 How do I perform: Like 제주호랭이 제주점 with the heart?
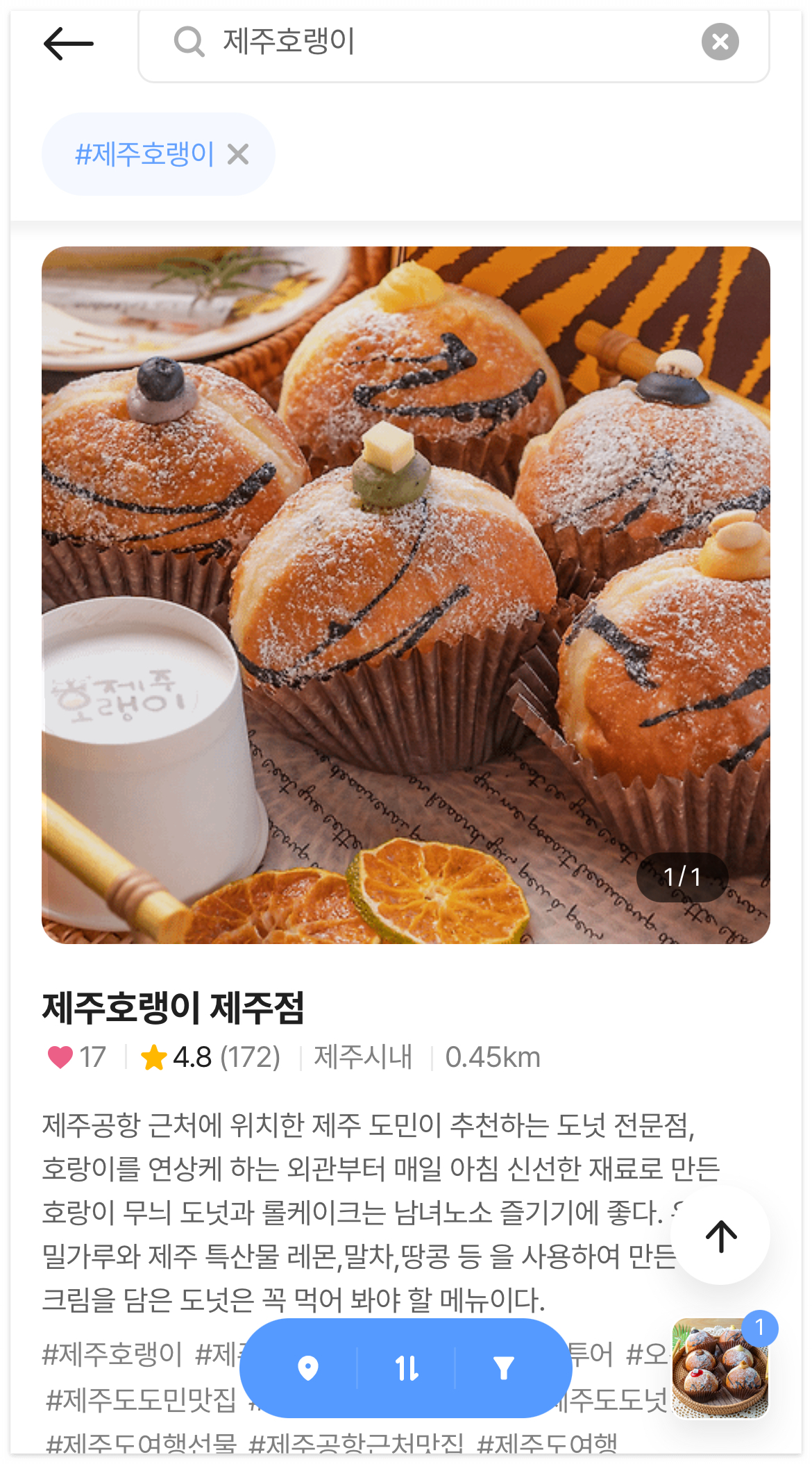[x=60, y=1057]
